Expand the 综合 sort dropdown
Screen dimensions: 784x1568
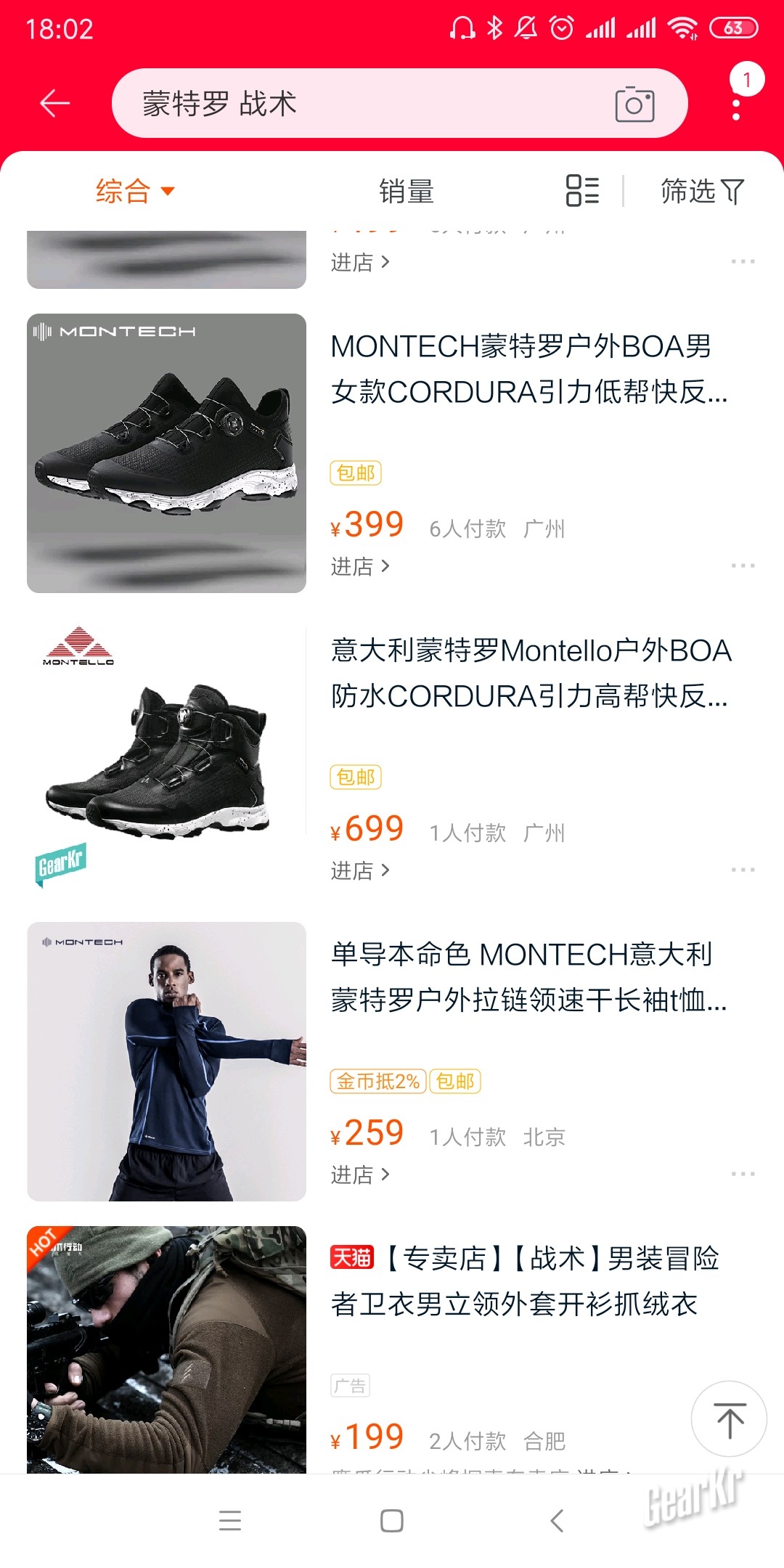pyautogui.click(x=135, y=192)
